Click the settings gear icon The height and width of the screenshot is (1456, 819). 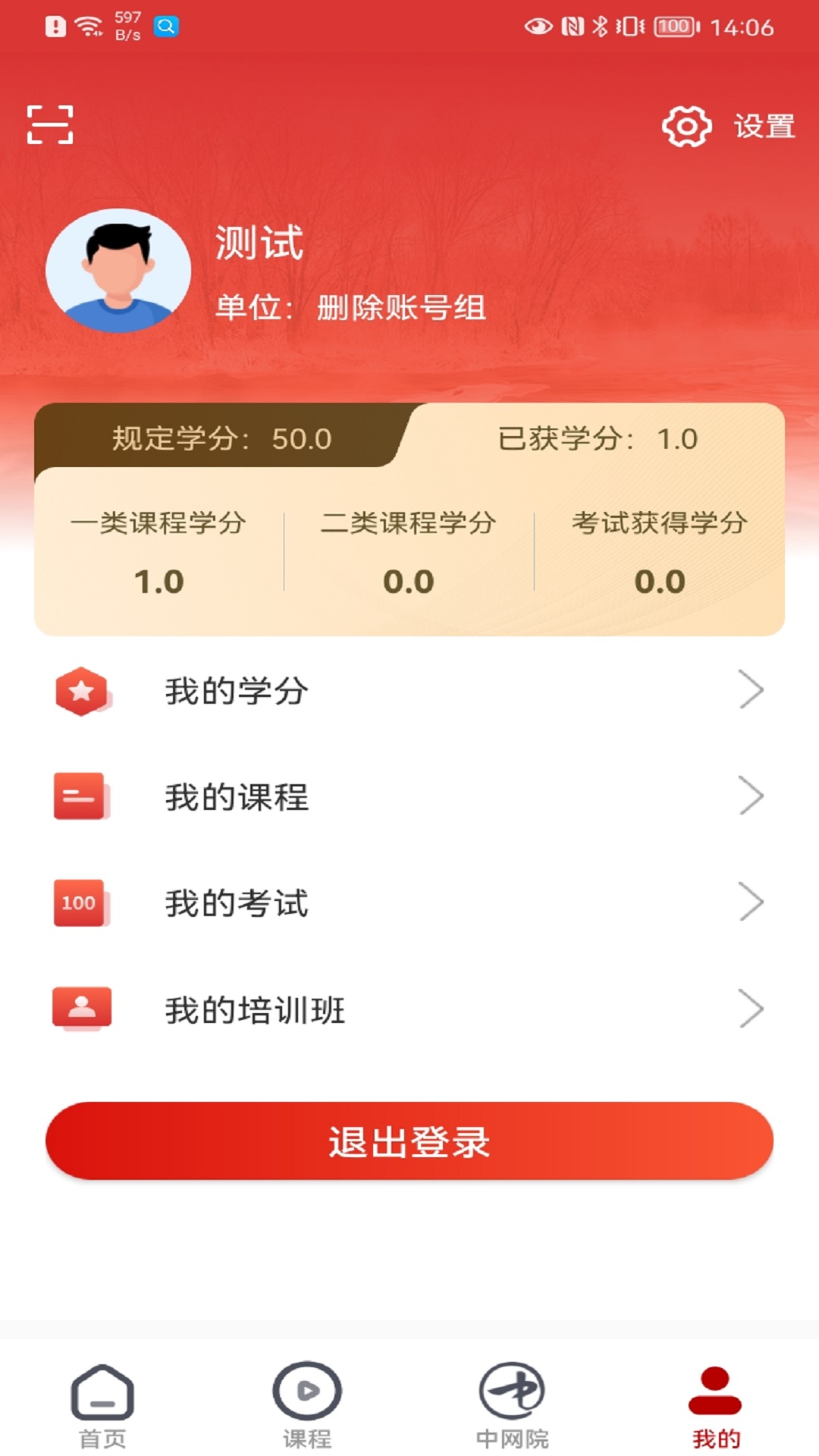click(685, 127)
